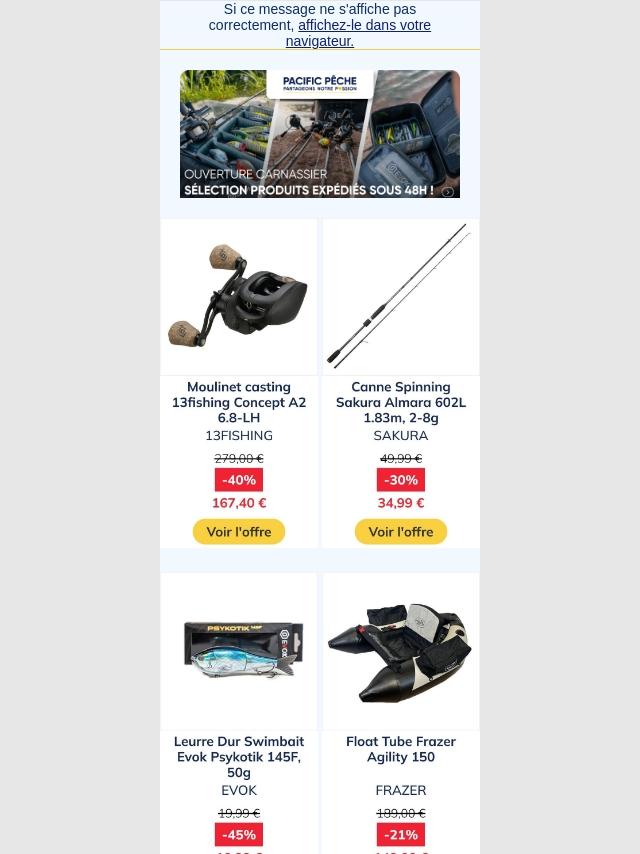Open the 'Moulinet casting 13fishing Concept A2' title
The image size is (640, 854).
click(x=239, y=402)
